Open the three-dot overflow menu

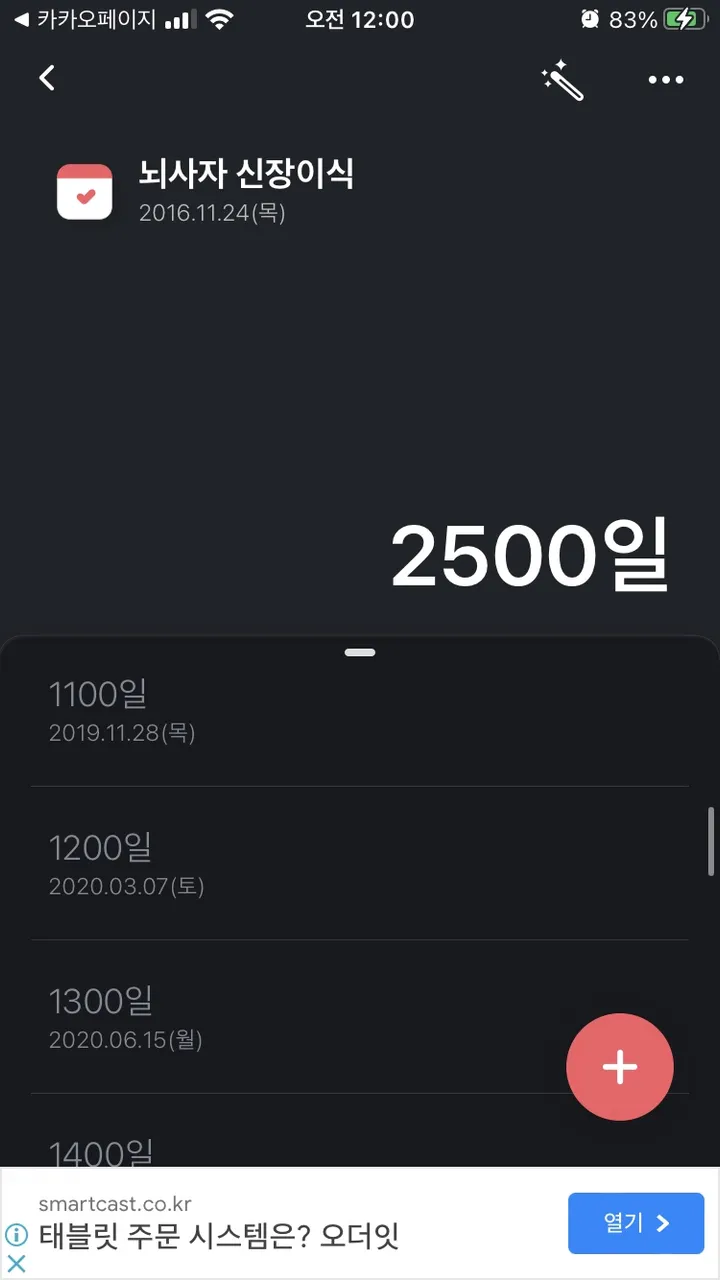(666, 80)
